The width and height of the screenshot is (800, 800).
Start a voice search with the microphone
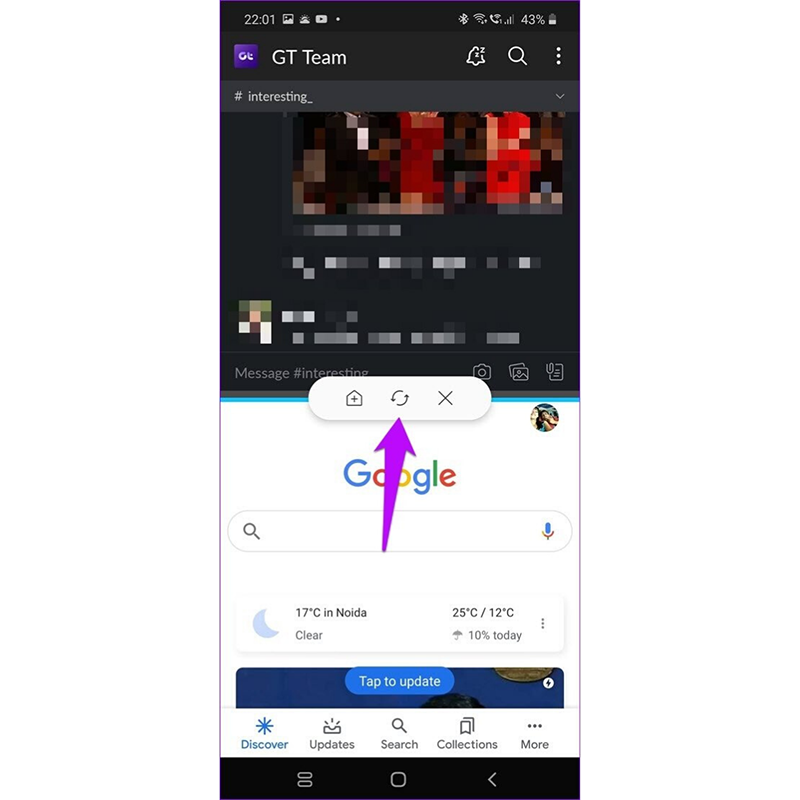(x=547, y=532)
